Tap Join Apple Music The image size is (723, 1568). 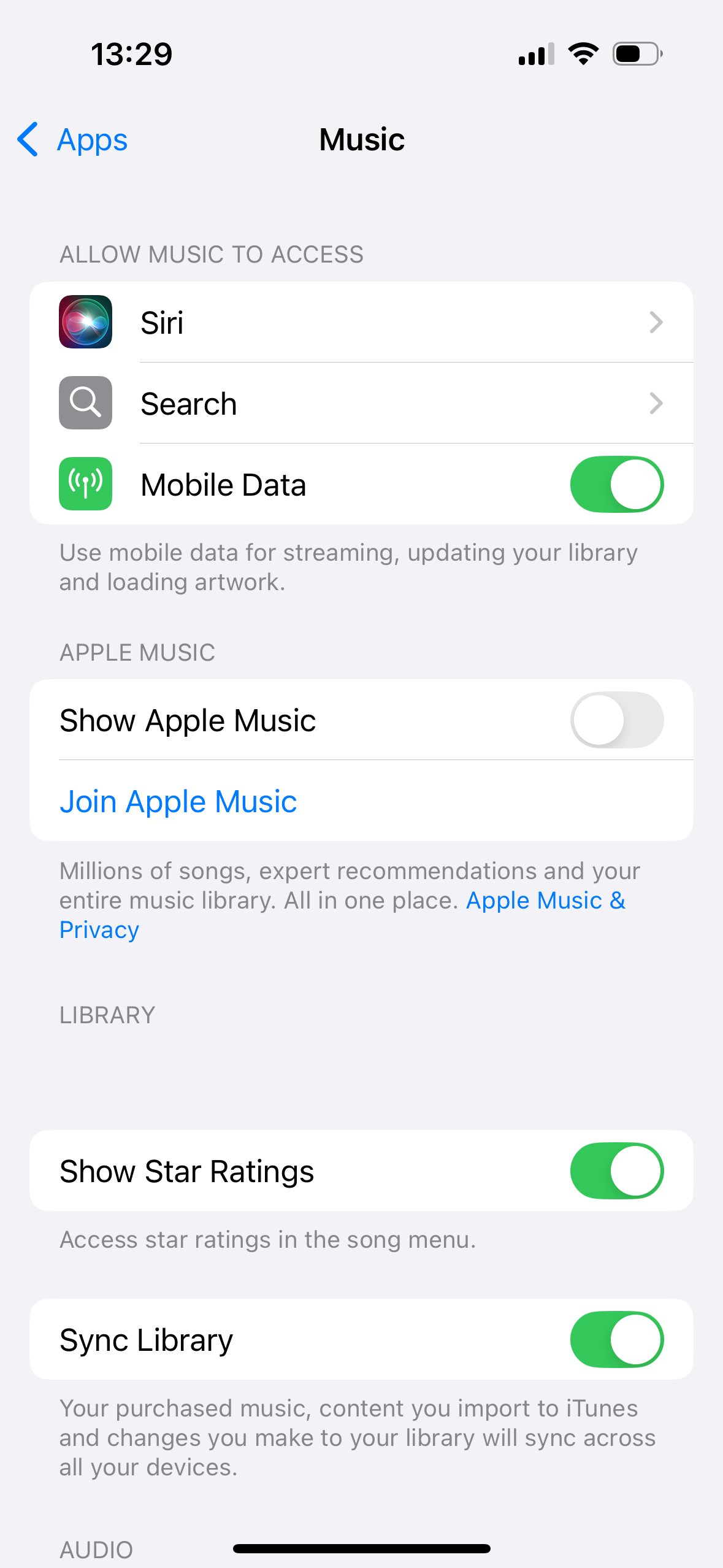(178, 801)
